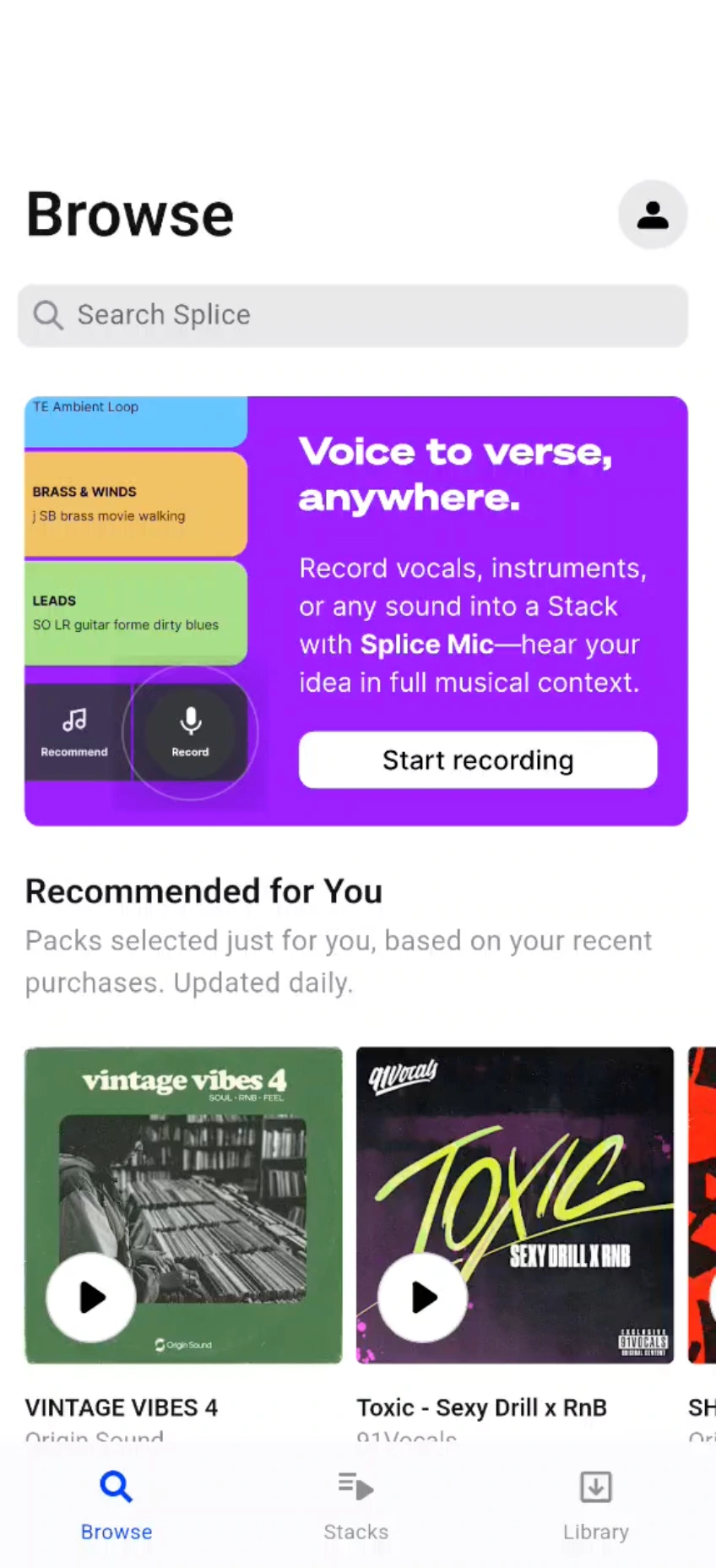This screenshot has height=1568, width=716.
Task: Open the Toxic pack artwork thumbnail
Action: pos(514,1205)
